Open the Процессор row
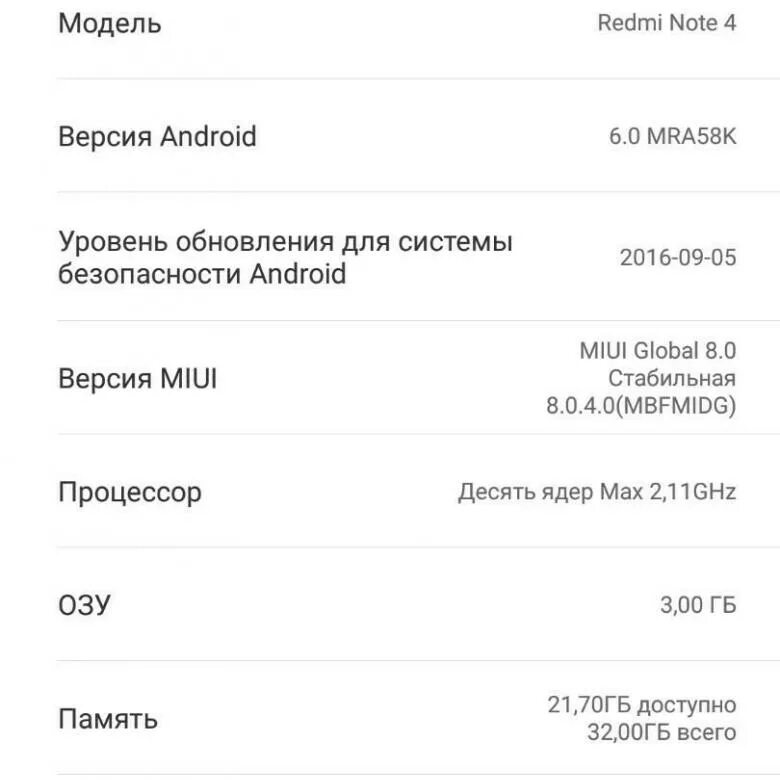Screen dimensions: 780x780 tap(390, 492)
